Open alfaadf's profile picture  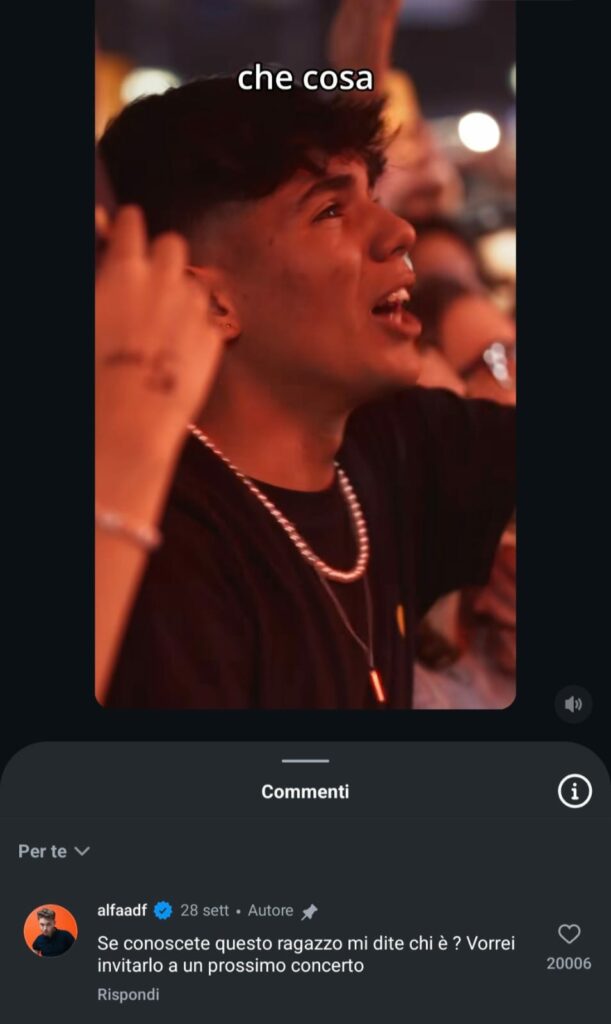pyautogui.click(x=50, y=931)
